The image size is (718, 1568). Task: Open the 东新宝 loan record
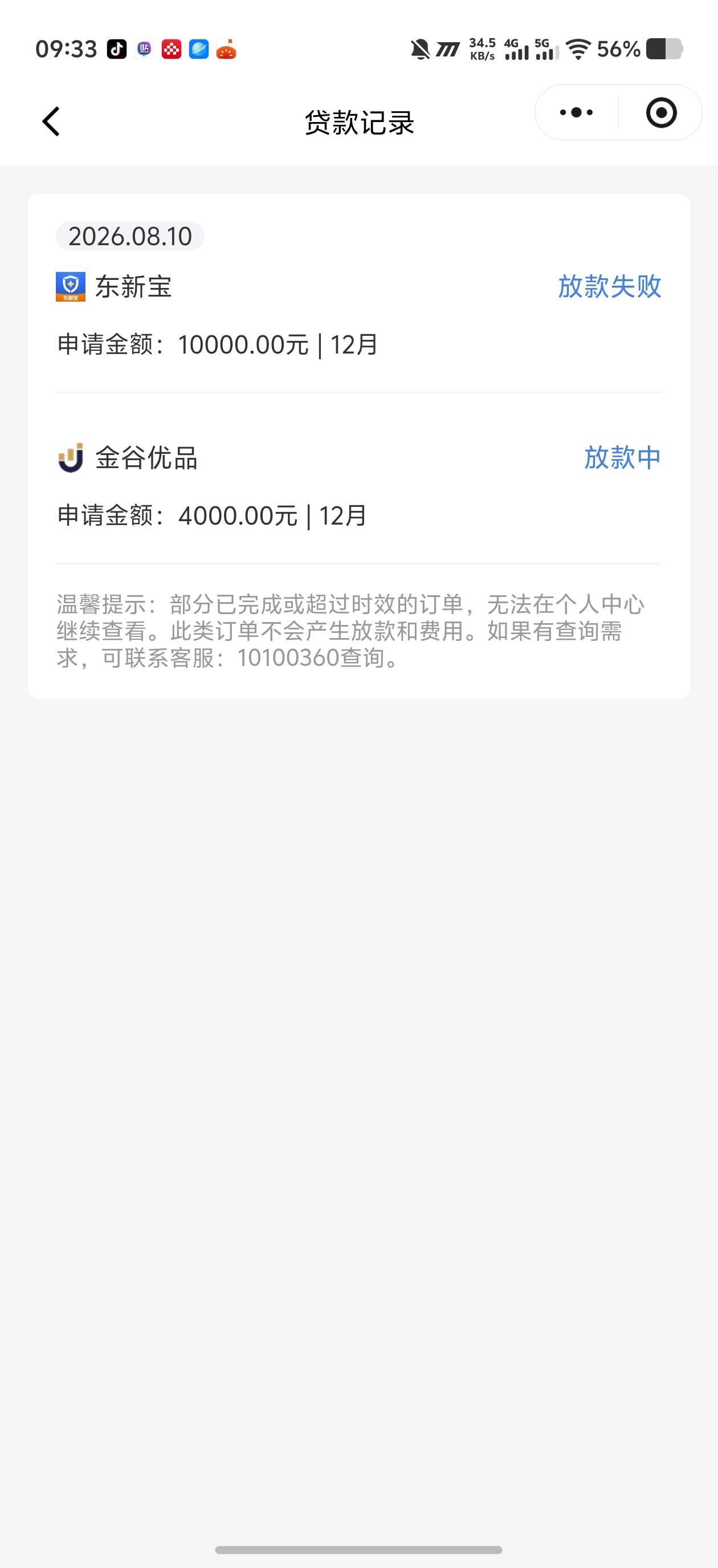(x=359, y=315)
